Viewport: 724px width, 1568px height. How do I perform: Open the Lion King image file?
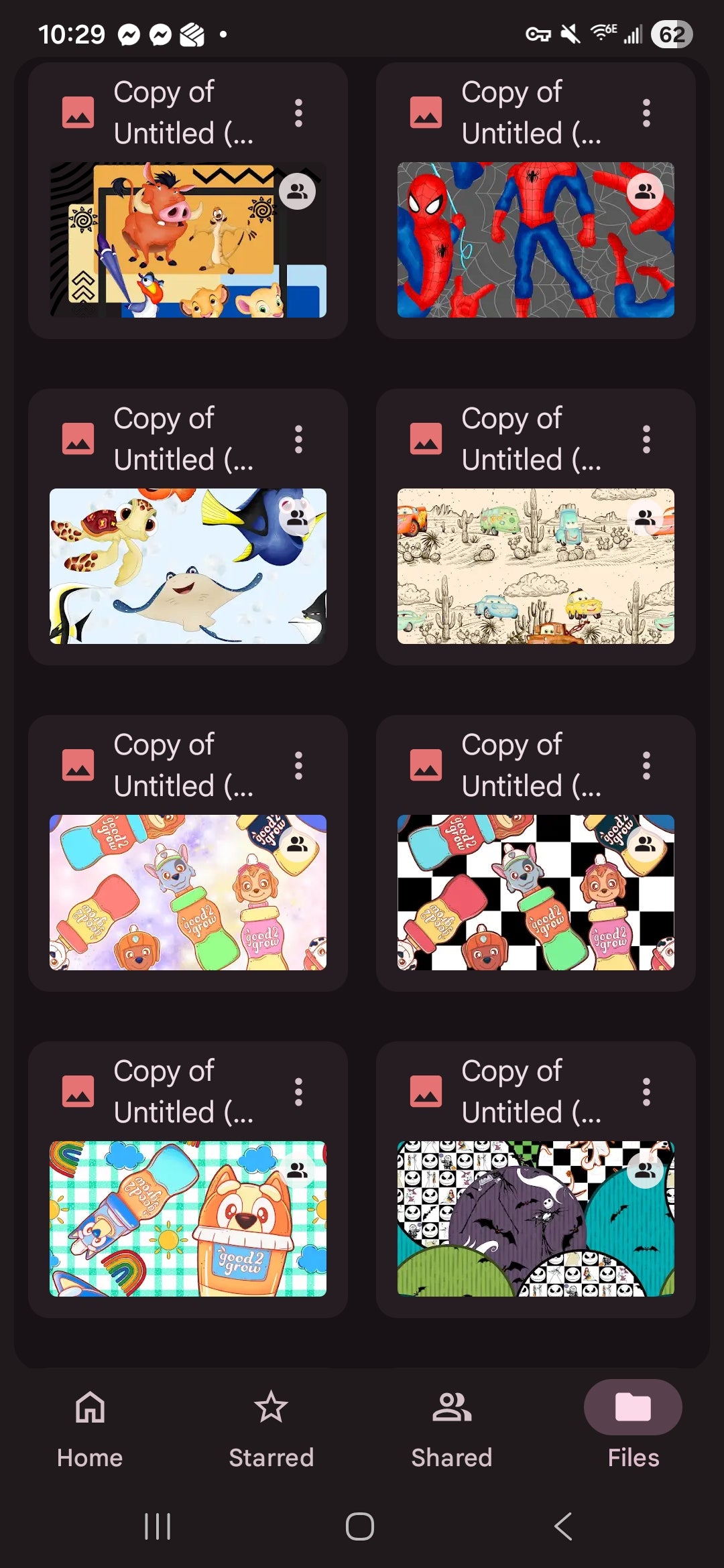tap(188, 240)
